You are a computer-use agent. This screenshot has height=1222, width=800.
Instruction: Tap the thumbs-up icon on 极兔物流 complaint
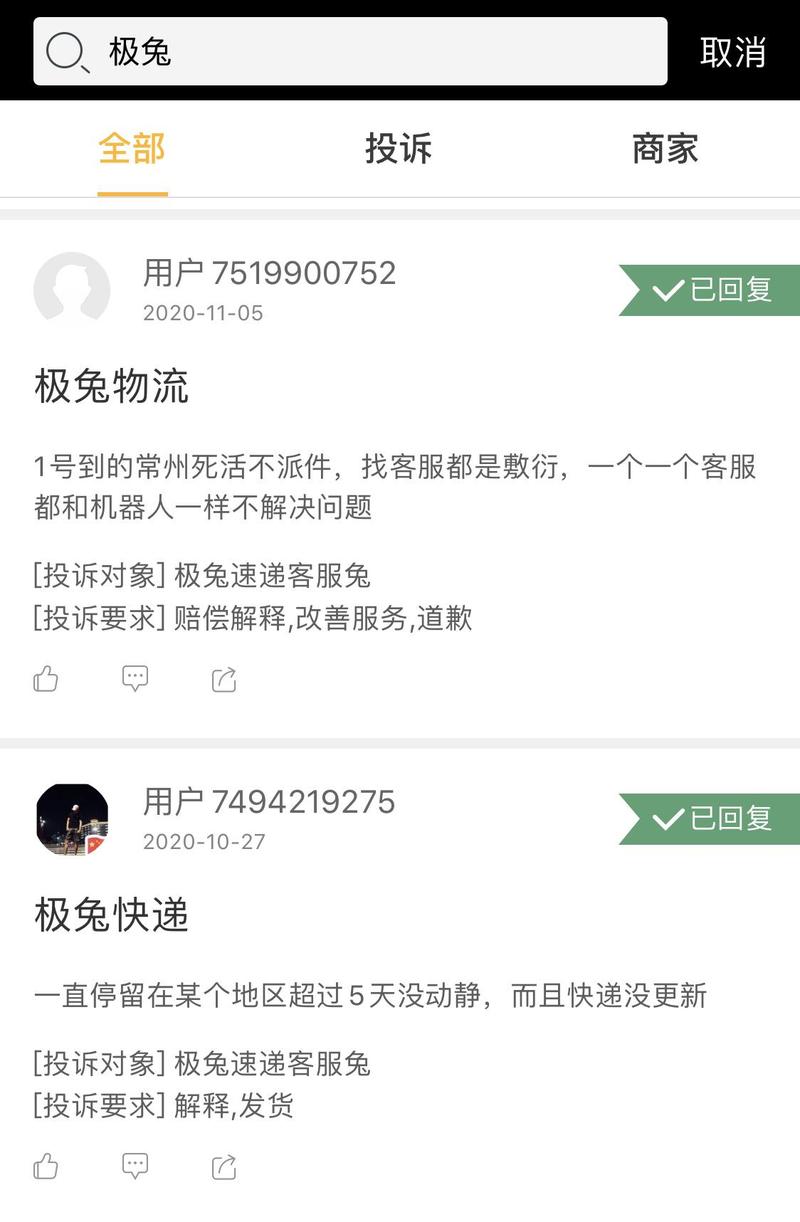point(46,678)
